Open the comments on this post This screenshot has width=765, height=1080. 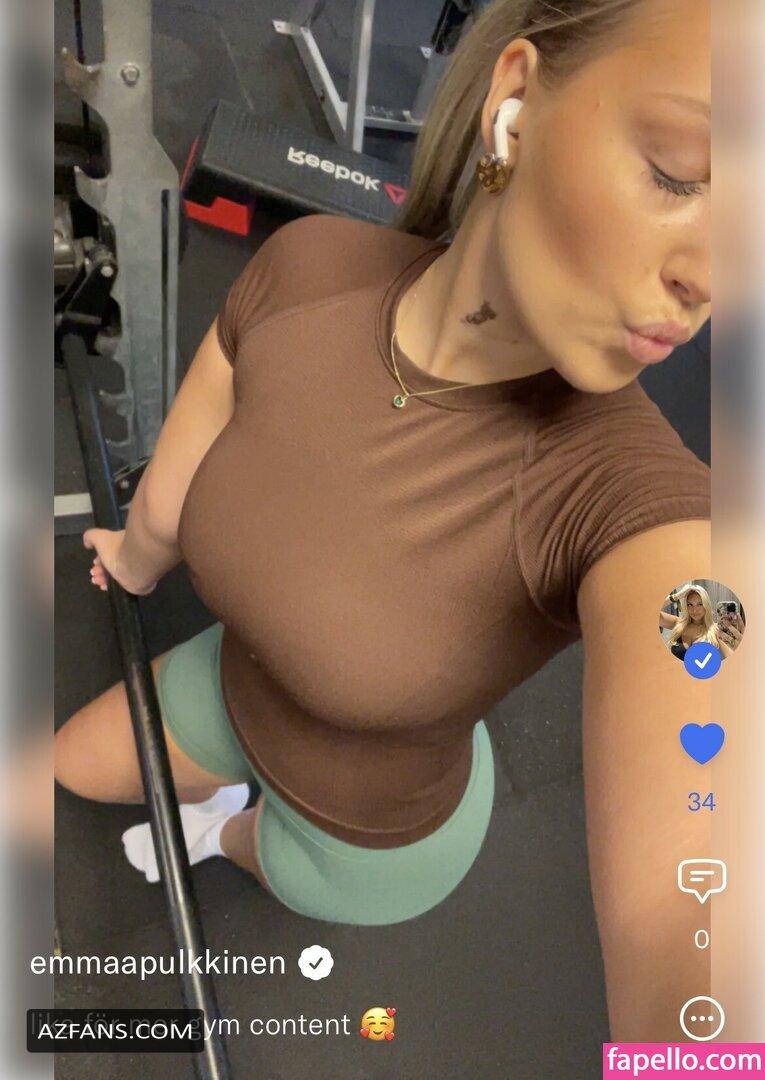pos(702,881)
